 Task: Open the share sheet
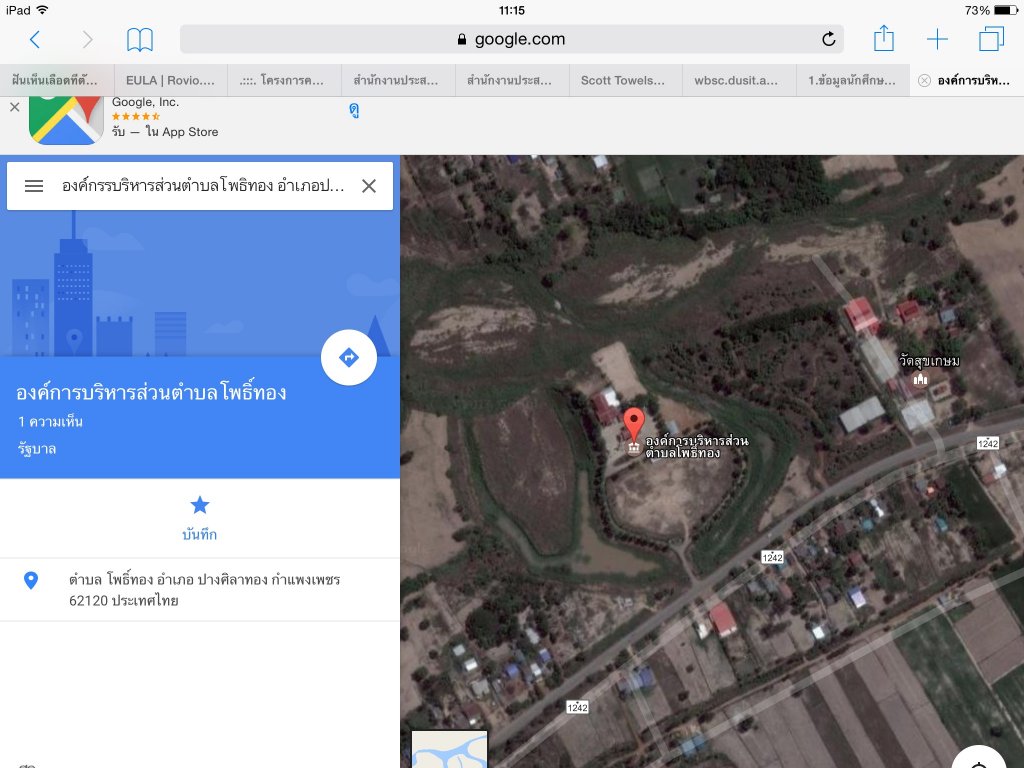coord(883,40)
